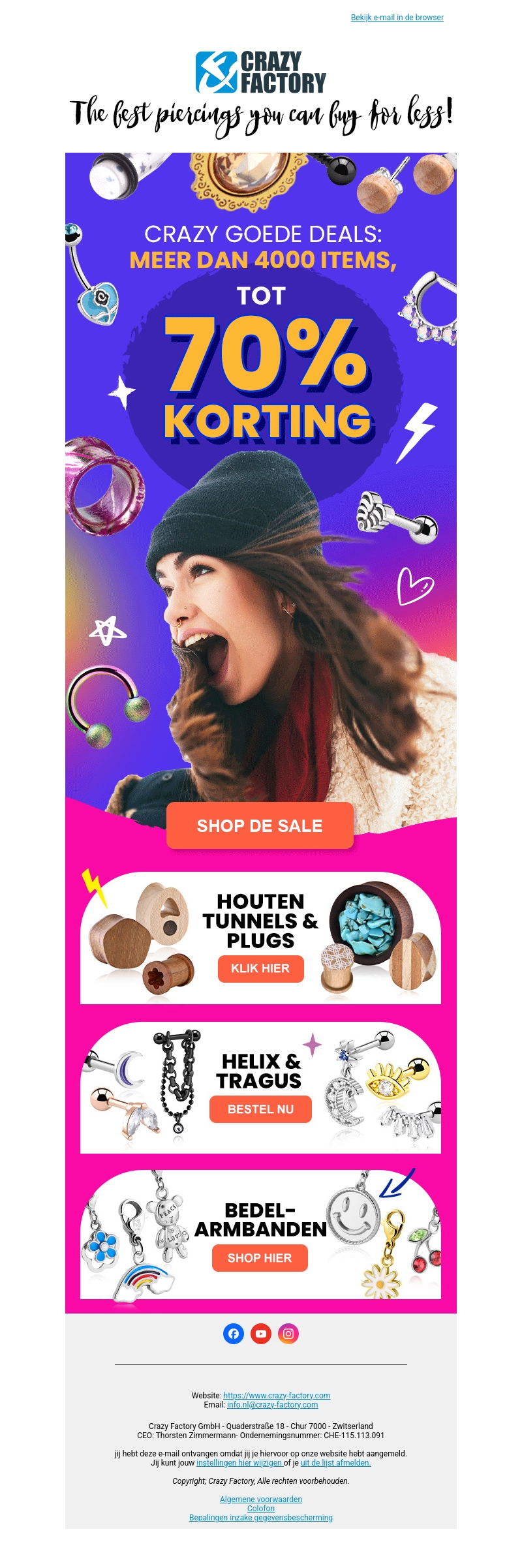Open the Instagram icon
522x1568 pixels.
click(x=288, y=1334)
